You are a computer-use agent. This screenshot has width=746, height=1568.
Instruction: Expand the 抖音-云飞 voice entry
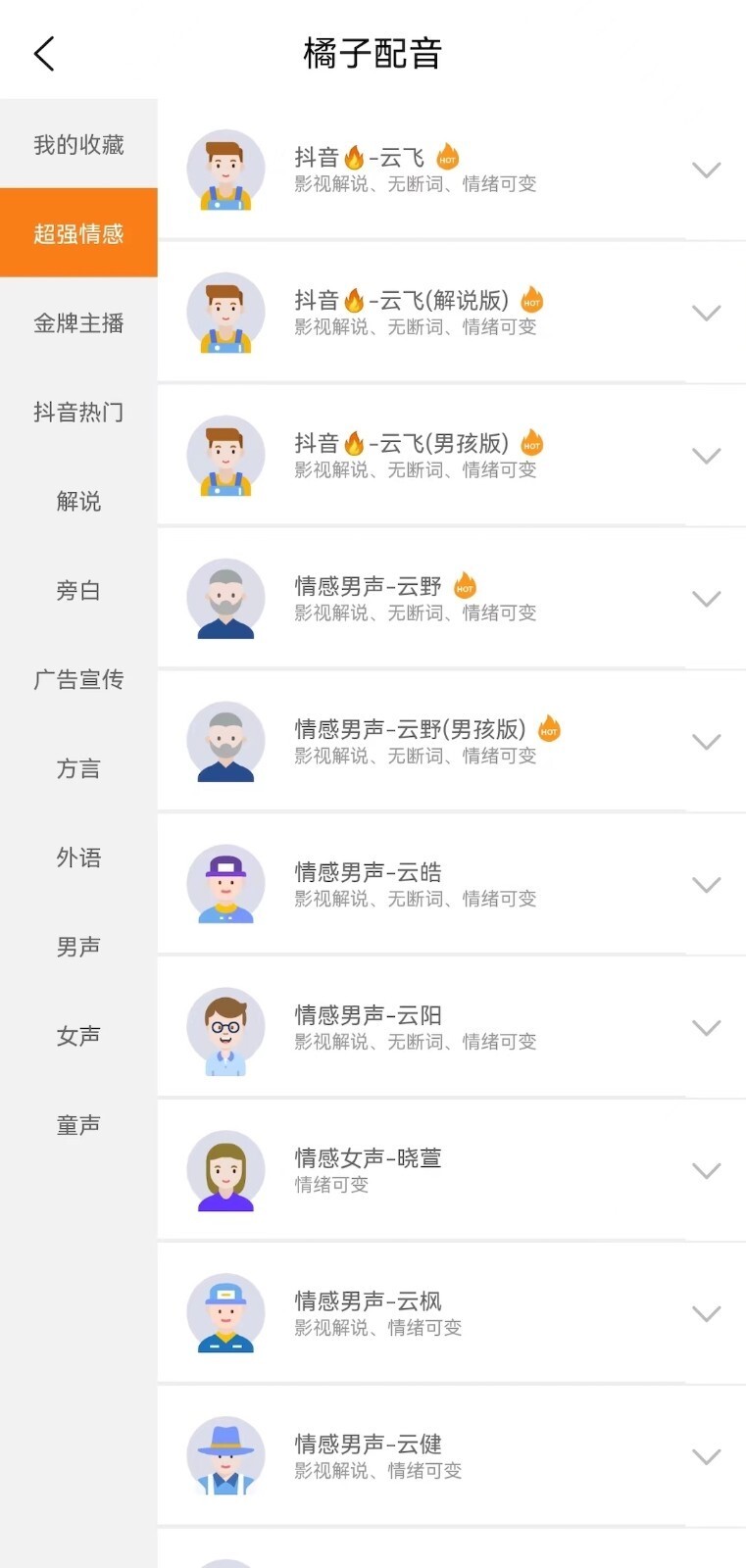707,169
